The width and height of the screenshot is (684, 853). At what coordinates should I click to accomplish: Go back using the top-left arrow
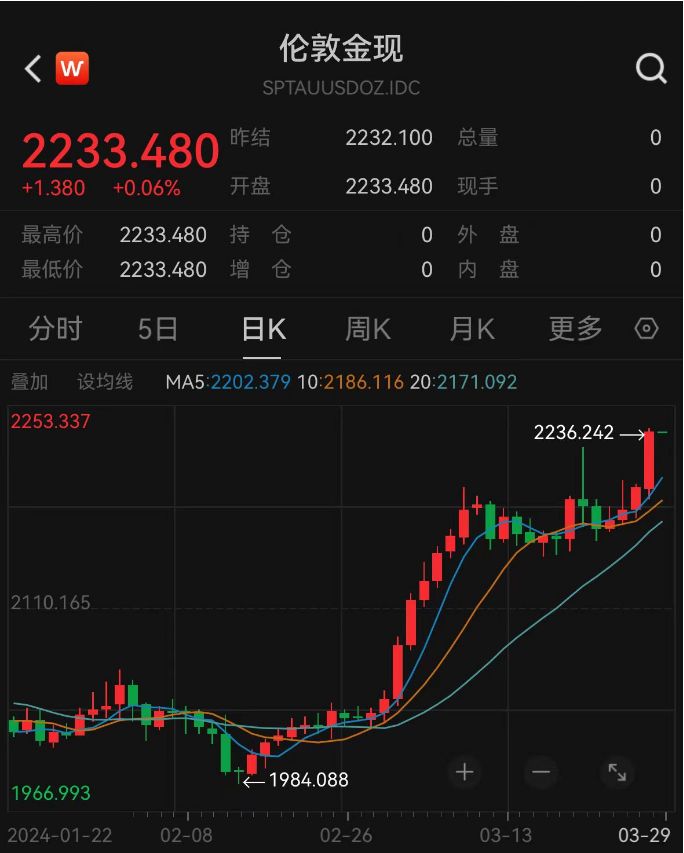(33, 69)
